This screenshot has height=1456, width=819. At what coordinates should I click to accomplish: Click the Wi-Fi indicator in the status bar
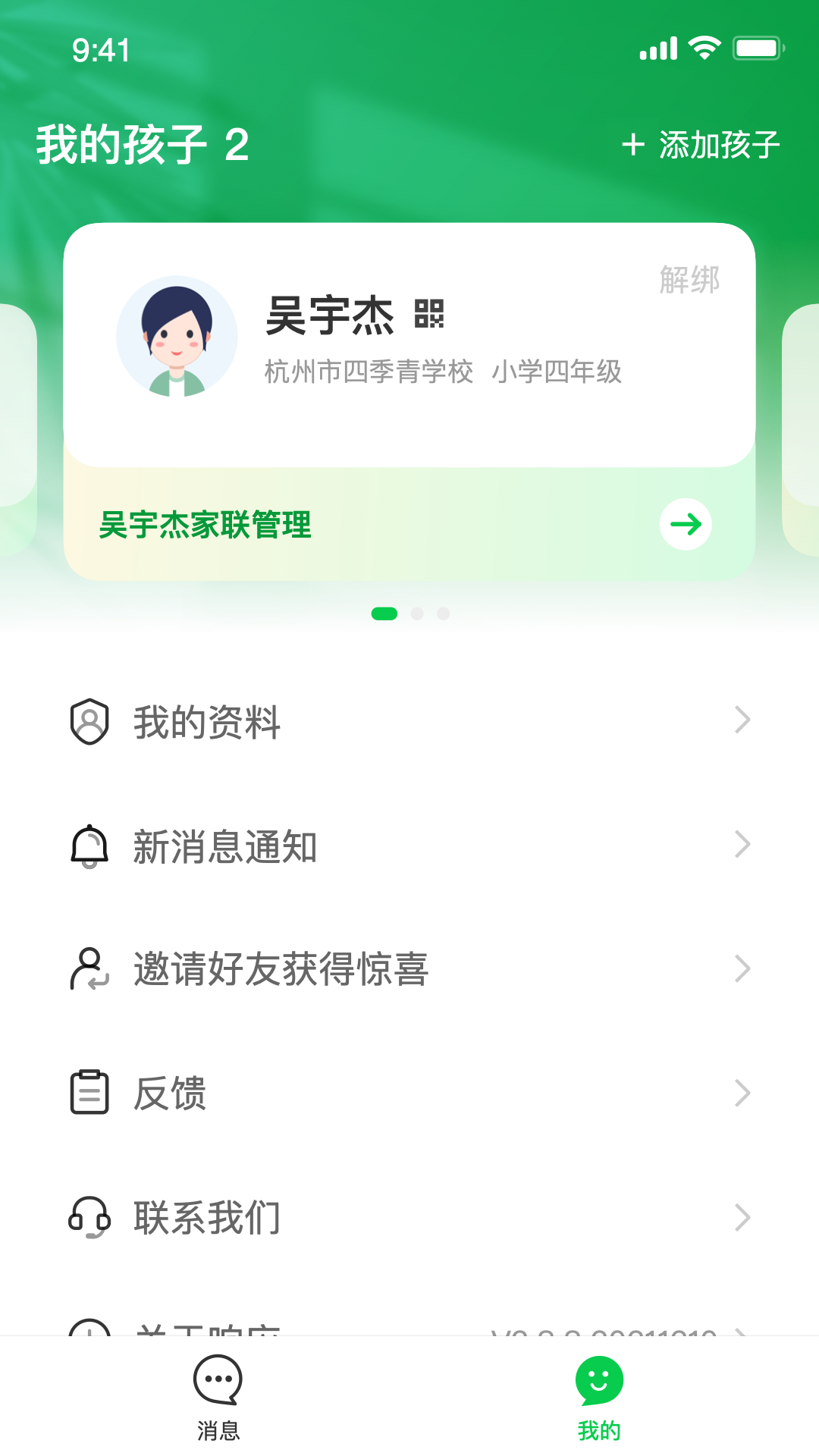click(704, 48)
